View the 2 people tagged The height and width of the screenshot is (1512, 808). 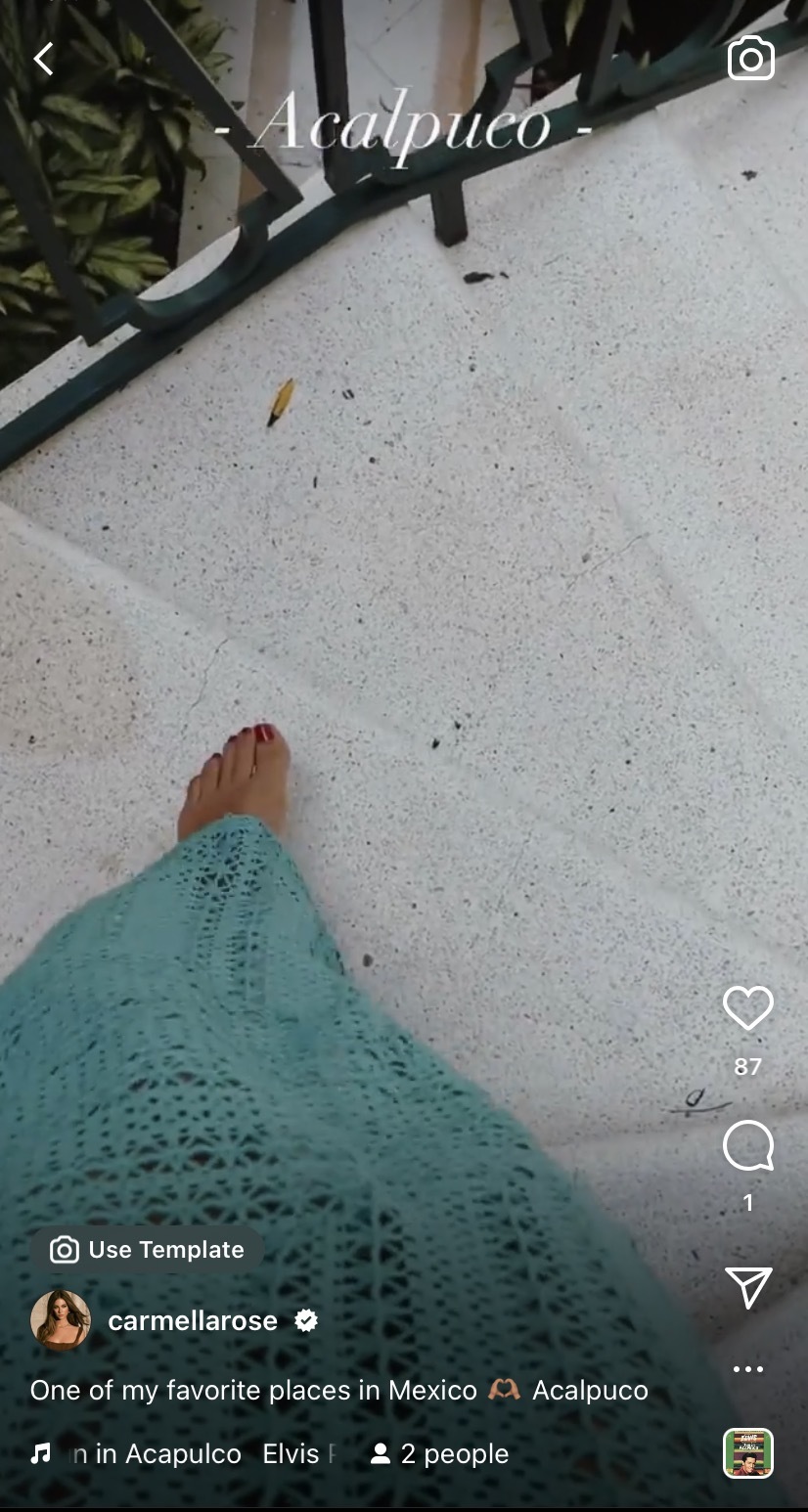[439, 1454]
